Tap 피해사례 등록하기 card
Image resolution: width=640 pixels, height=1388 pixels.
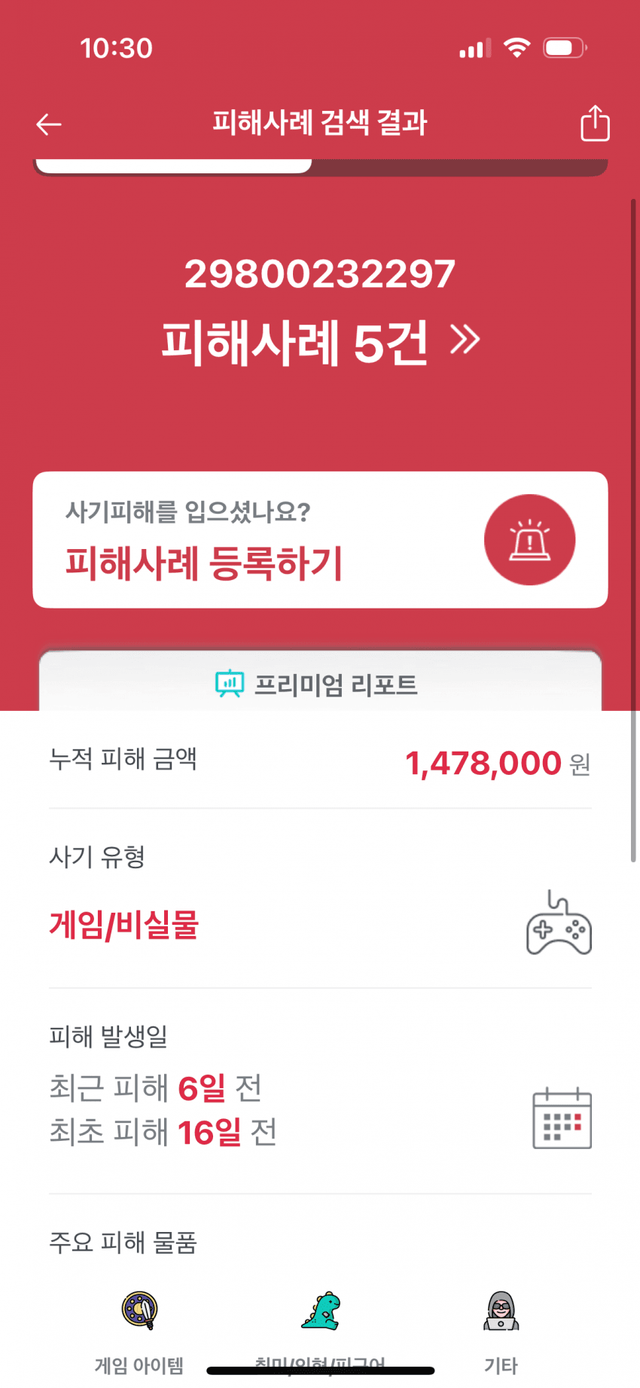click(320, 540)
